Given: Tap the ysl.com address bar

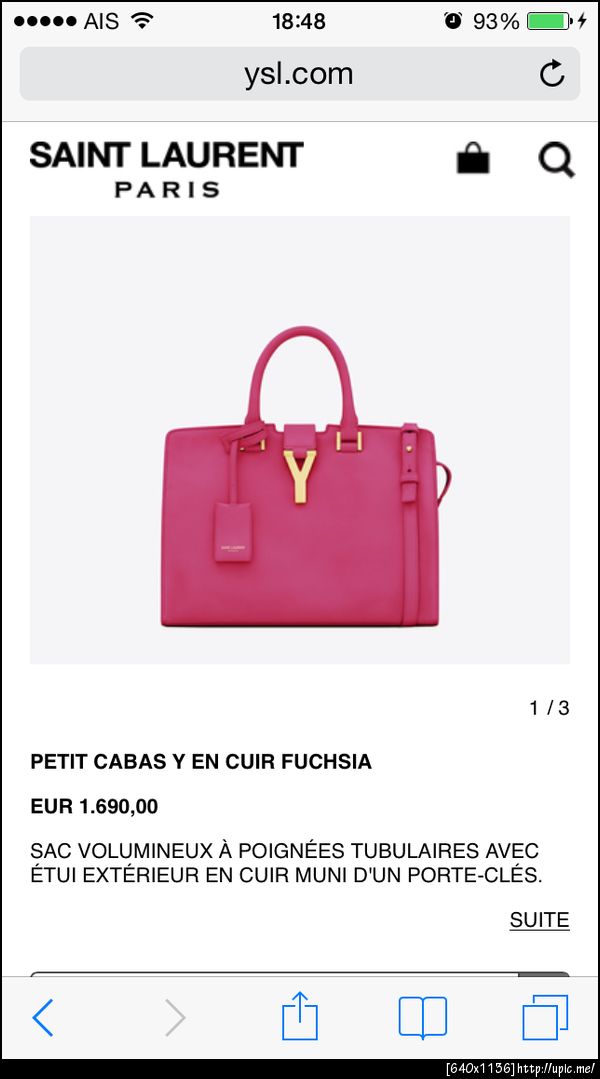Looking at the screenshot, I should [x=298, y=74].
